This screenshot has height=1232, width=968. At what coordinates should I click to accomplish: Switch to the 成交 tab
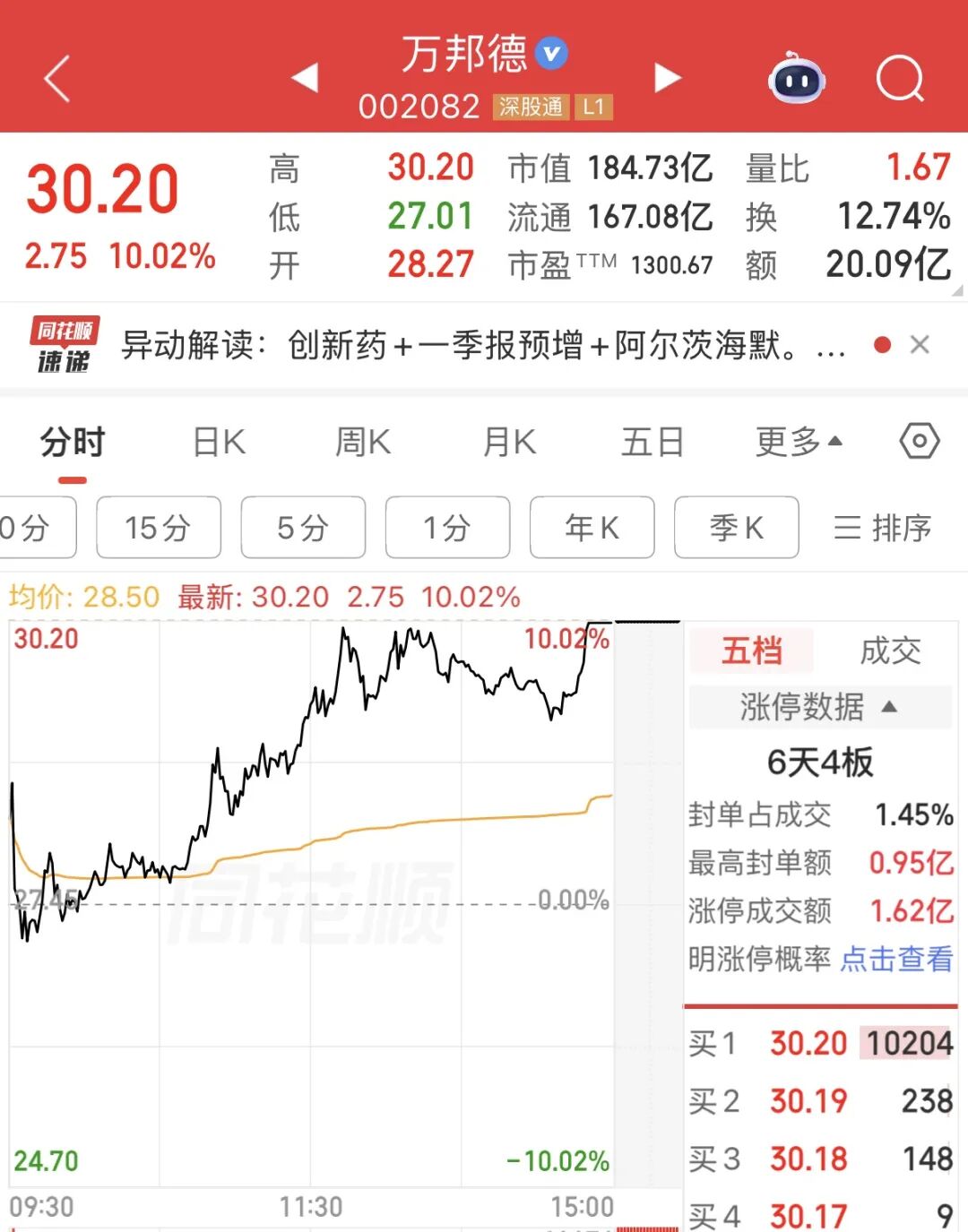[888, 651]
